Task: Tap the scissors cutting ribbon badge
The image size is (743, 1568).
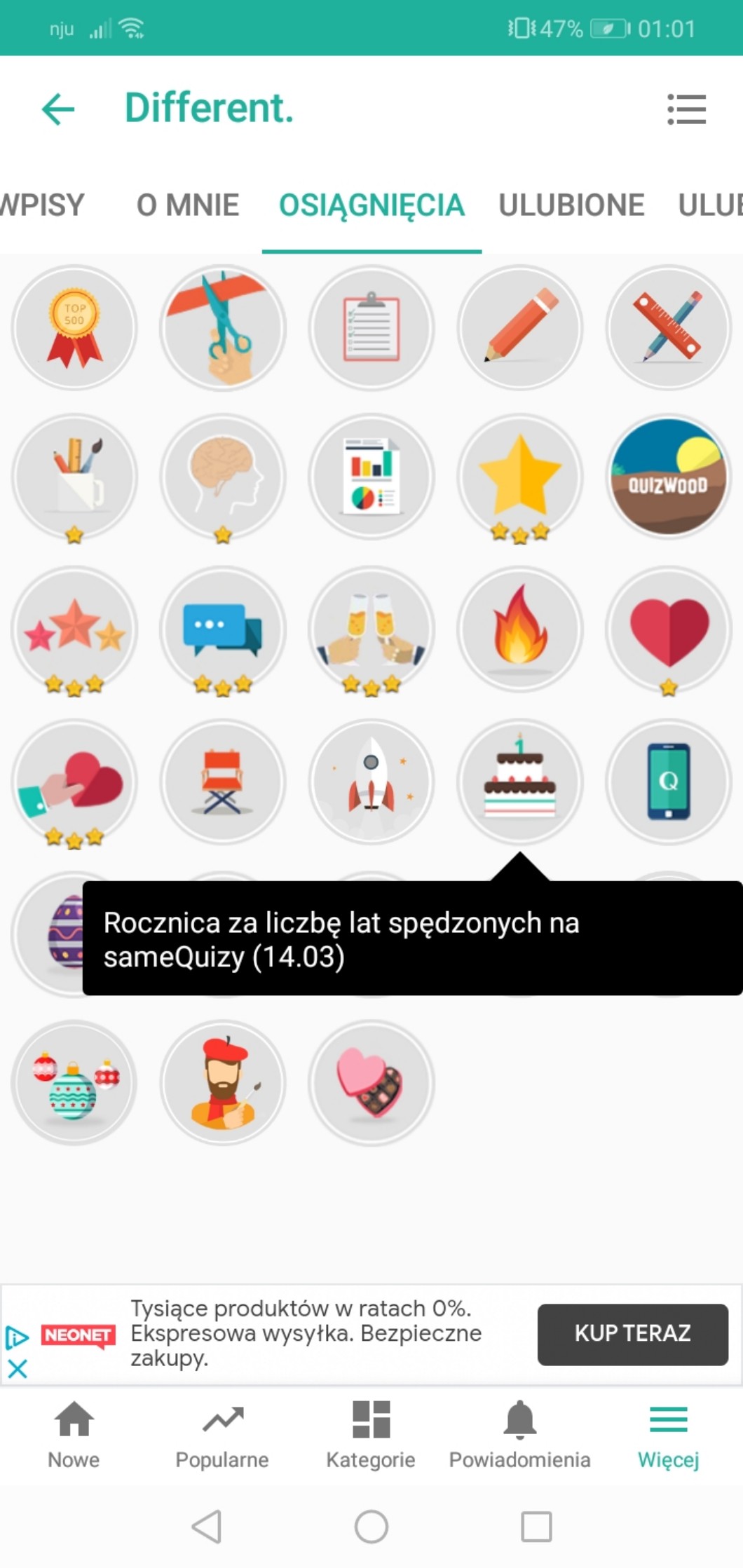Action: pos(223,327)
